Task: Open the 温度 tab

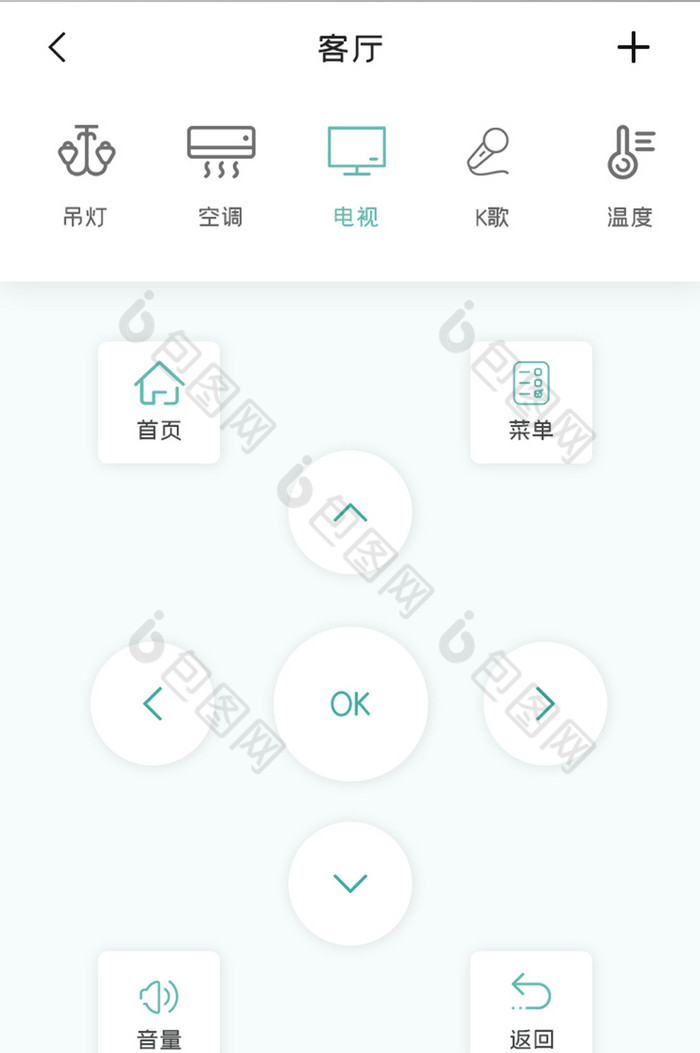Action: (630, 176)
